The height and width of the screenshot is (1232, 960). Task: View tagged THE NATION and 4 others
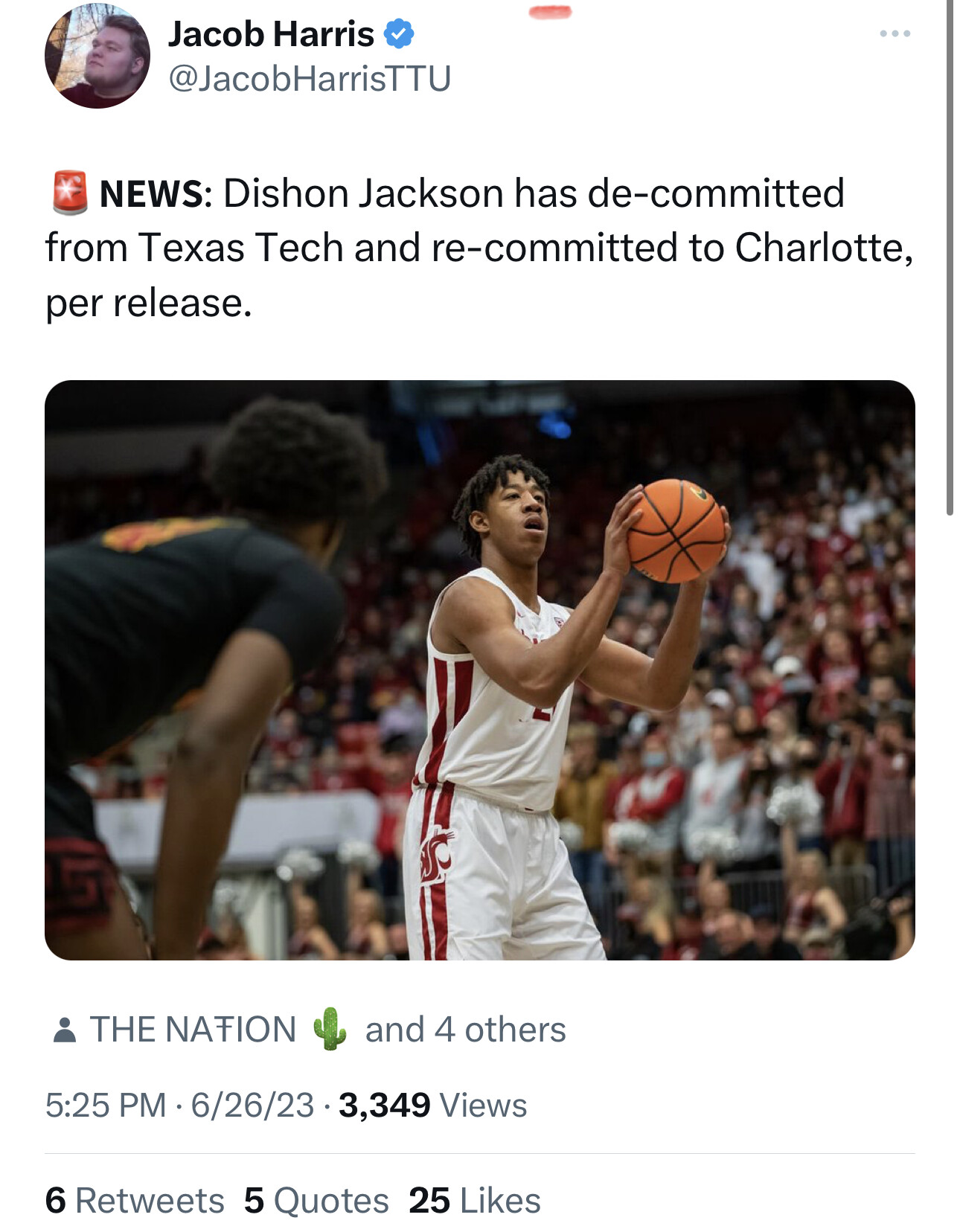click(x=309, y=1030)
